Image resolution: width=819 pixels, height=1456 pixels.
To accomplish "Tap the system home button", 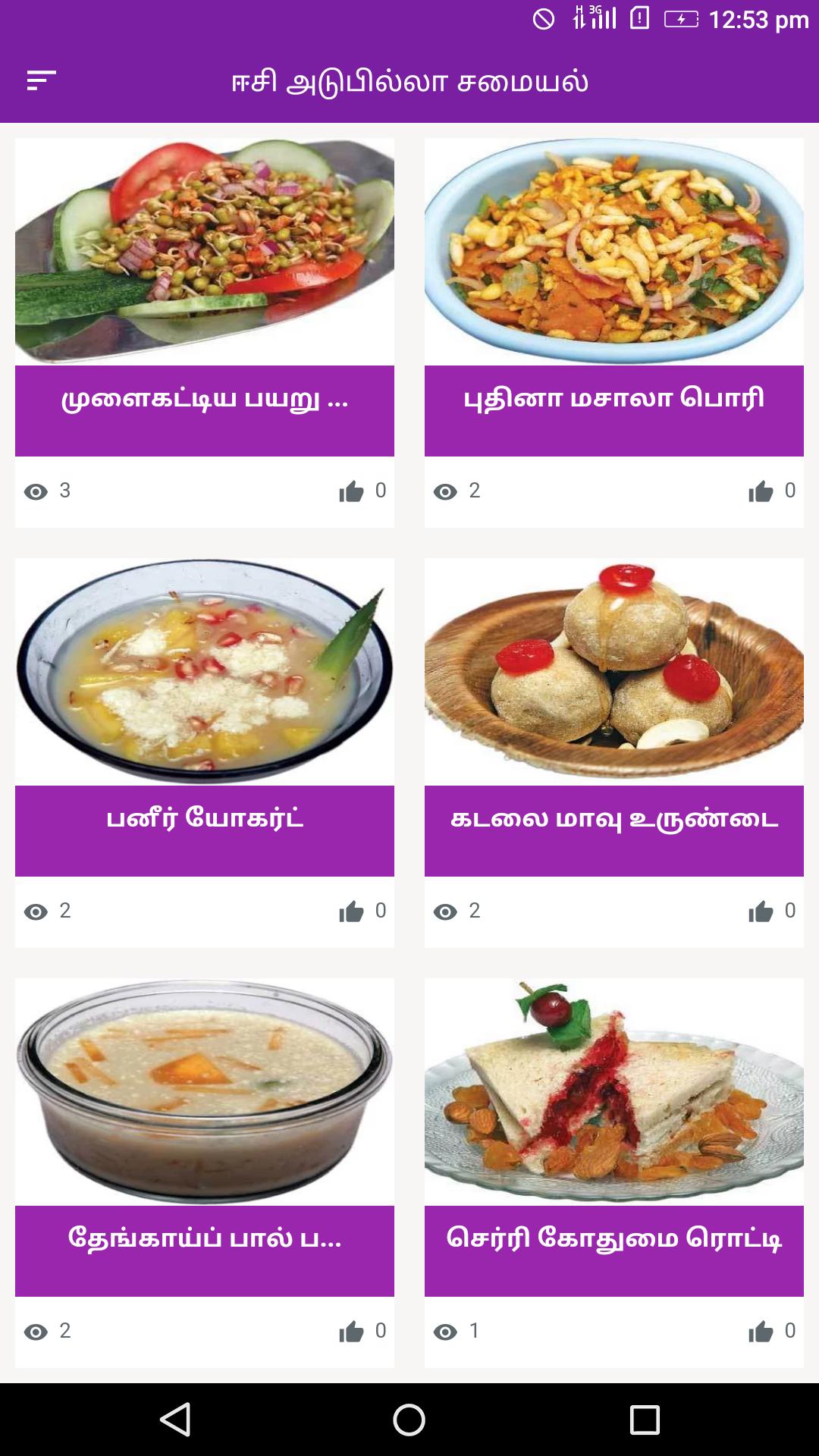I will [409, 1420].
